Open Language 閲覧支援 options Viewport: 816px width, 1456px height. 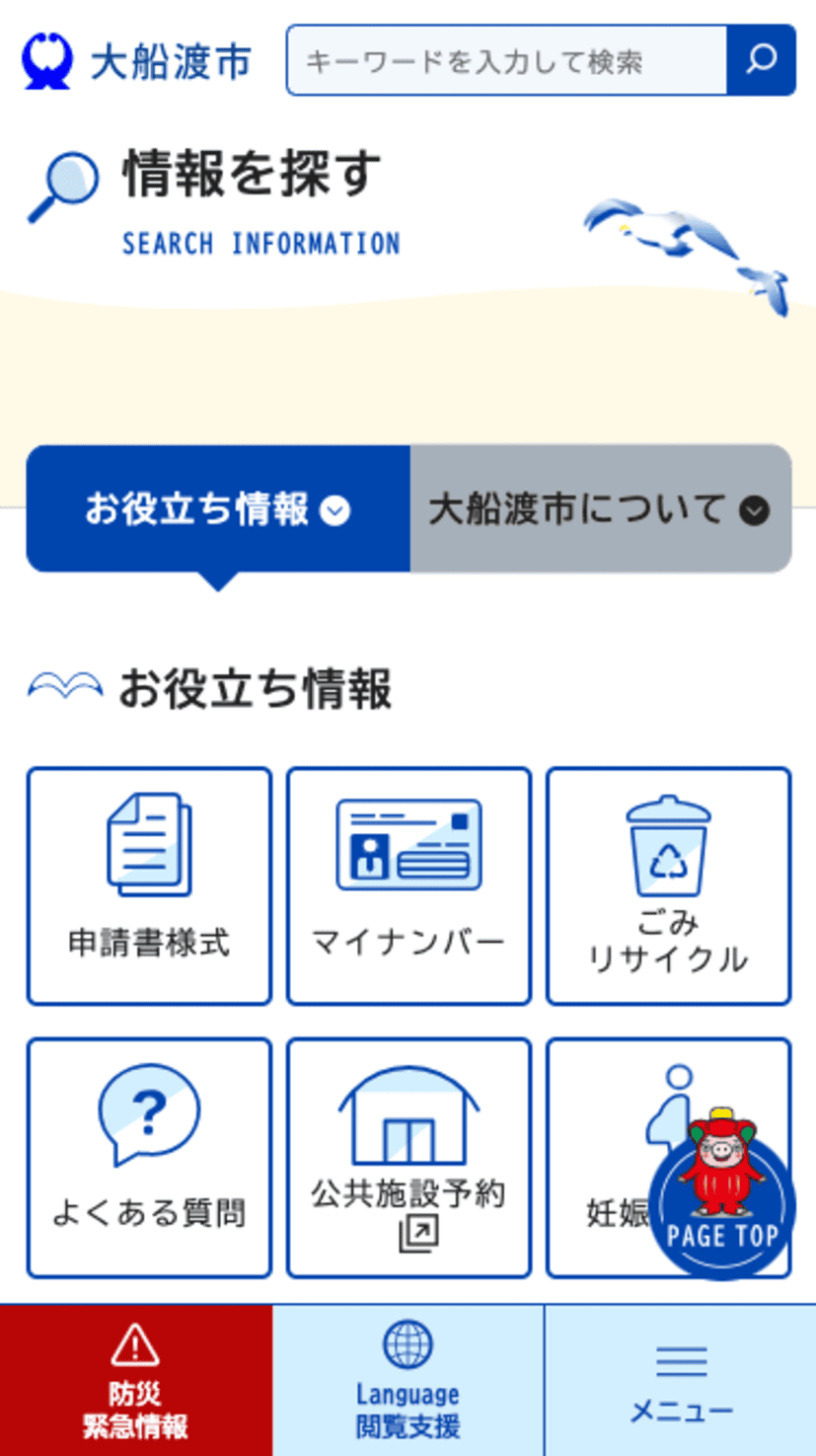click(x=408, y=1380)
